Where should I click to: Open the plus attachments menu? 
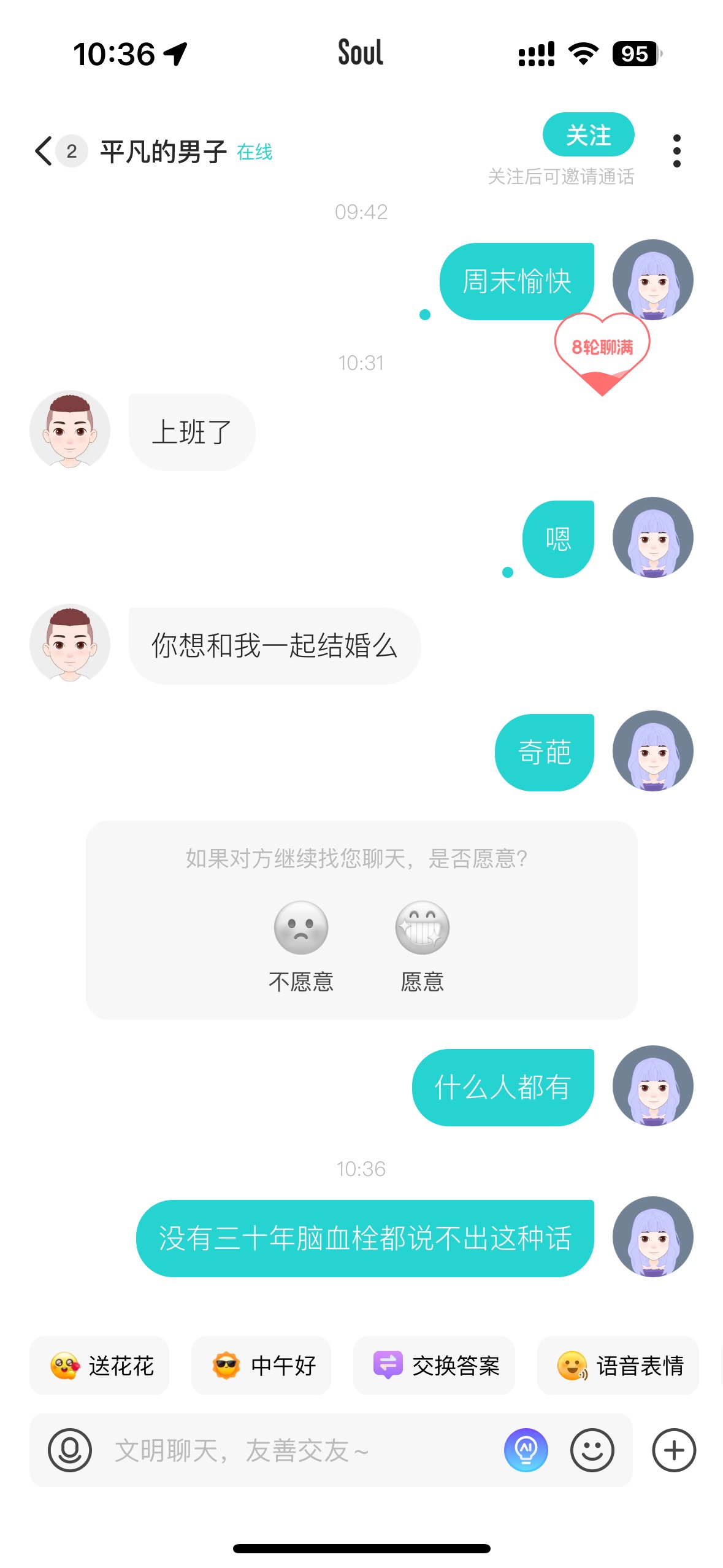pyautogui.click(x=674, y=1450)
